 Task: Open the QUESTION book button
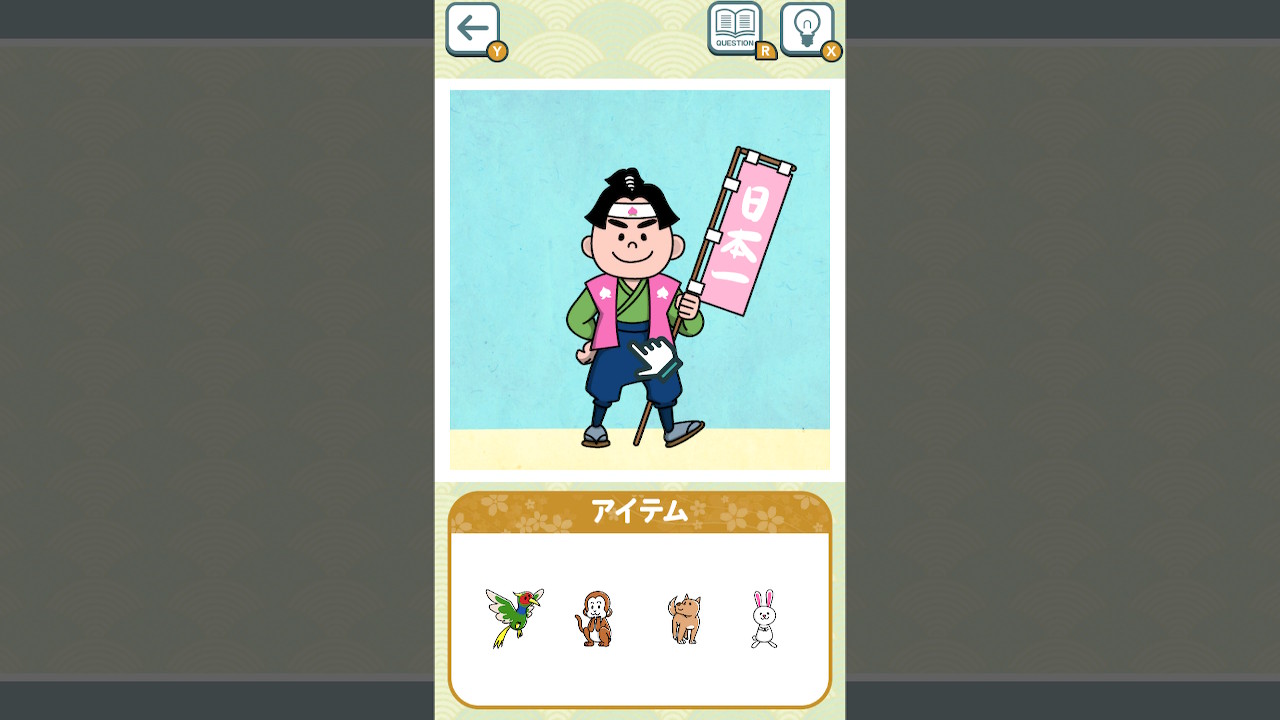(x=735, y=28)
